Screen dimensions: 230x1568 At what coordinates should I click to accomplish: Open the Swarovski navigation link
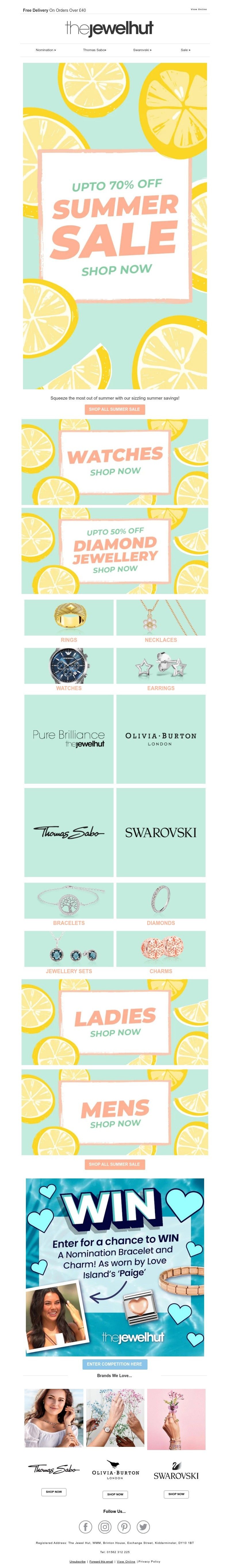coord(142,50)
